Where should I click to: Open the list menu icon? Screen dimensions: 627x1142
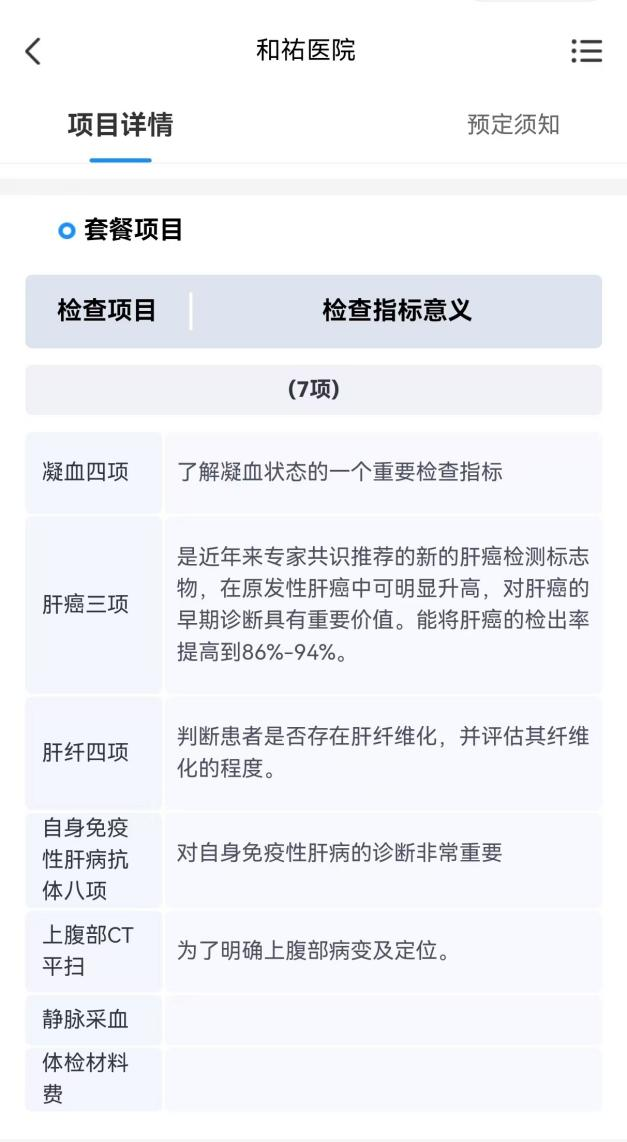tap(586, 51)
